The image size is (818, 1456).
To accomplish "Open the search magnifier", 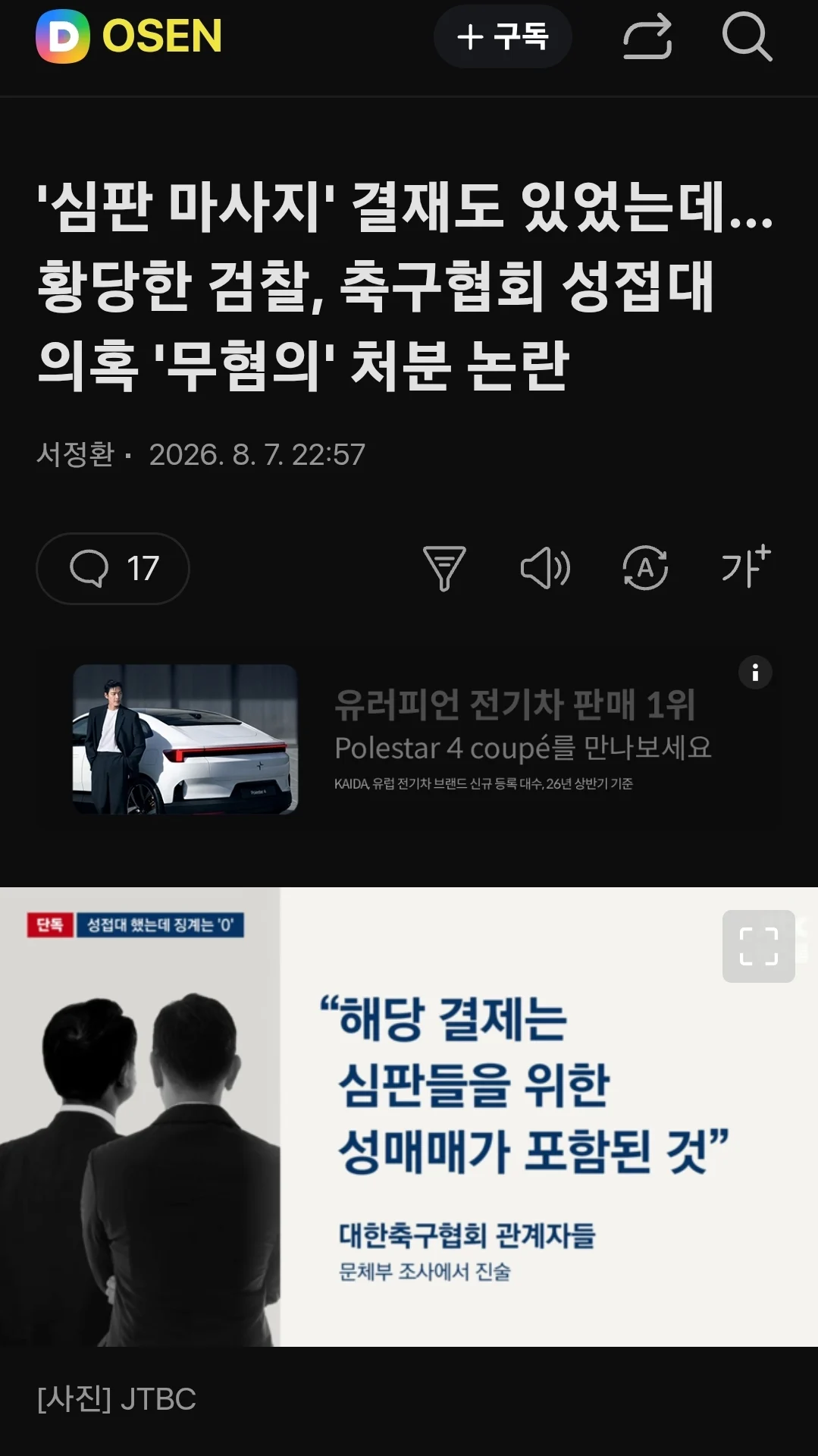I will (747, 36).
